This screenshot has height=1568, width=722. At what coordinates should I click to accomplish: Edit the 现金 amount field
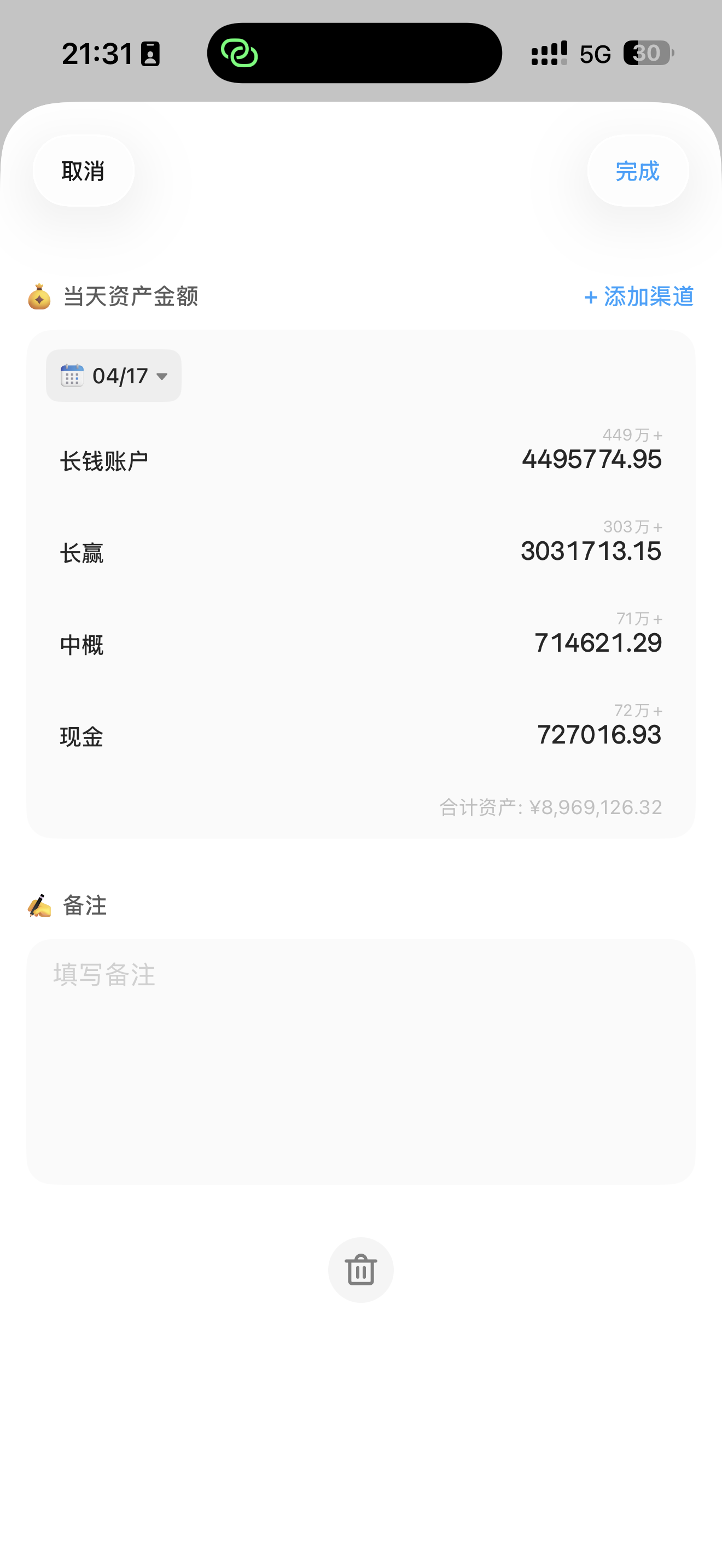[598, 735]
